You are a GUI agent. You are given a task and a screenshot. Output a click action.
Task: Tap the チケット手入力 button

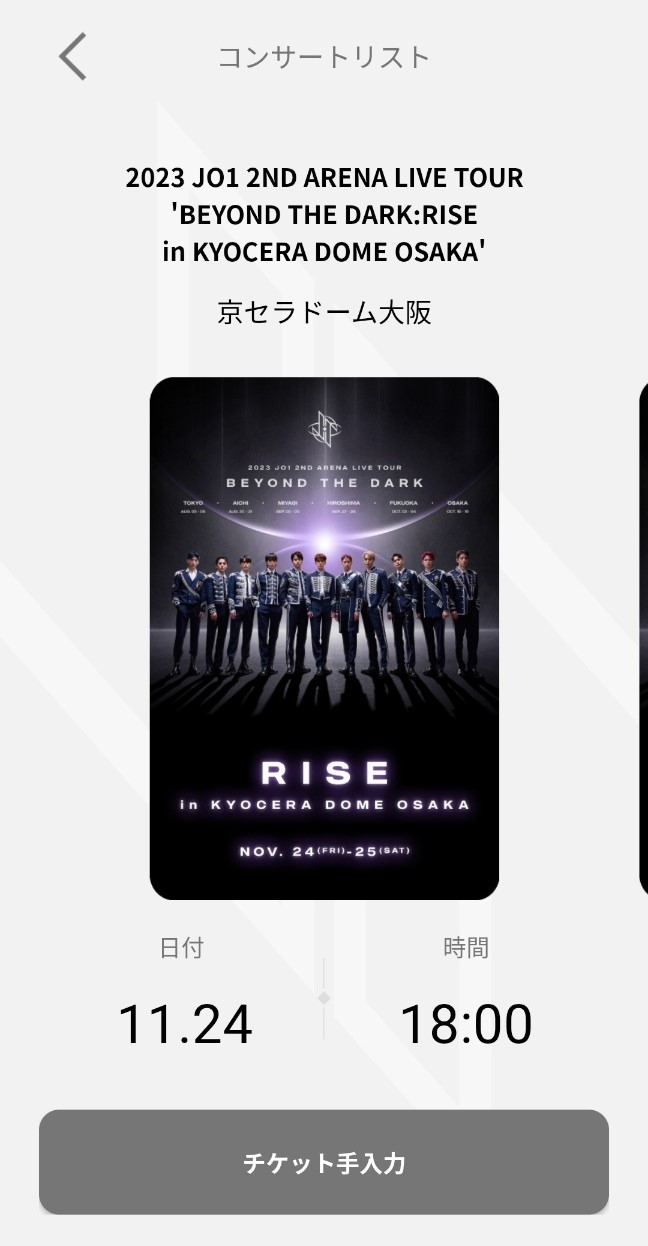(324, 1163)
